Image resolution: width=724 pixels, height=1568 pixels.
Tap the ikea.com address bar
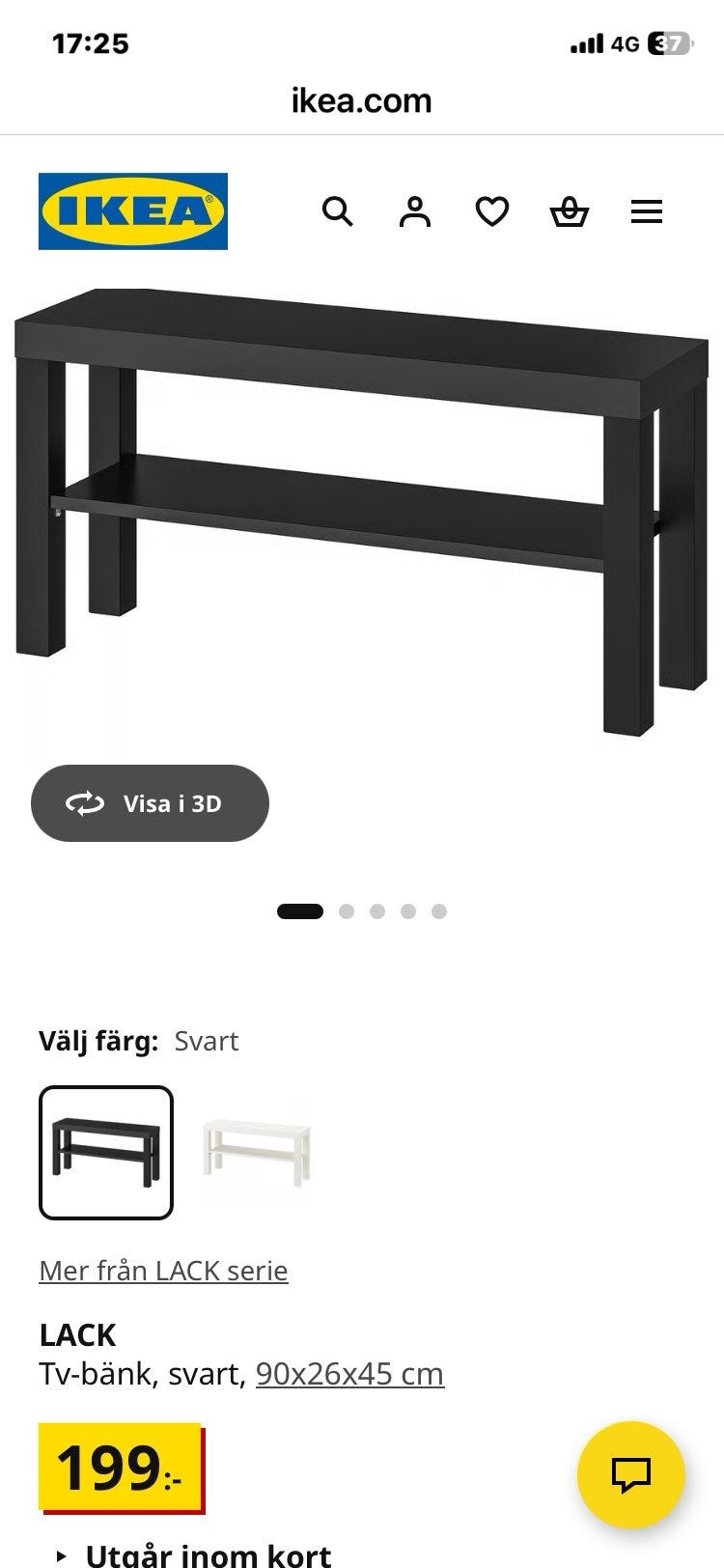click(362, 100)
